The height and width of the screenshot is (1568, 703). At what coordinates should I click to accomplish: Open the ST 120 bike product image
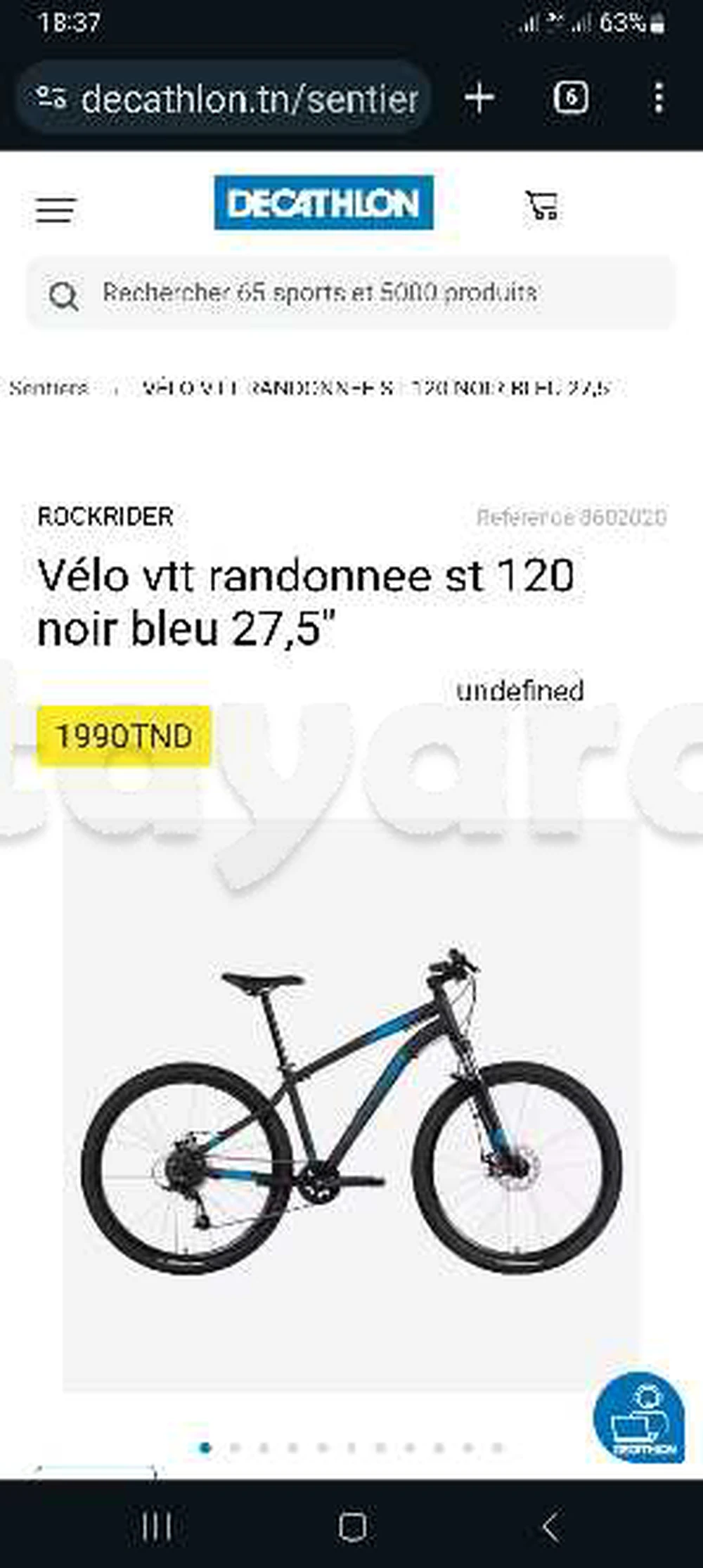point(351,1111)
